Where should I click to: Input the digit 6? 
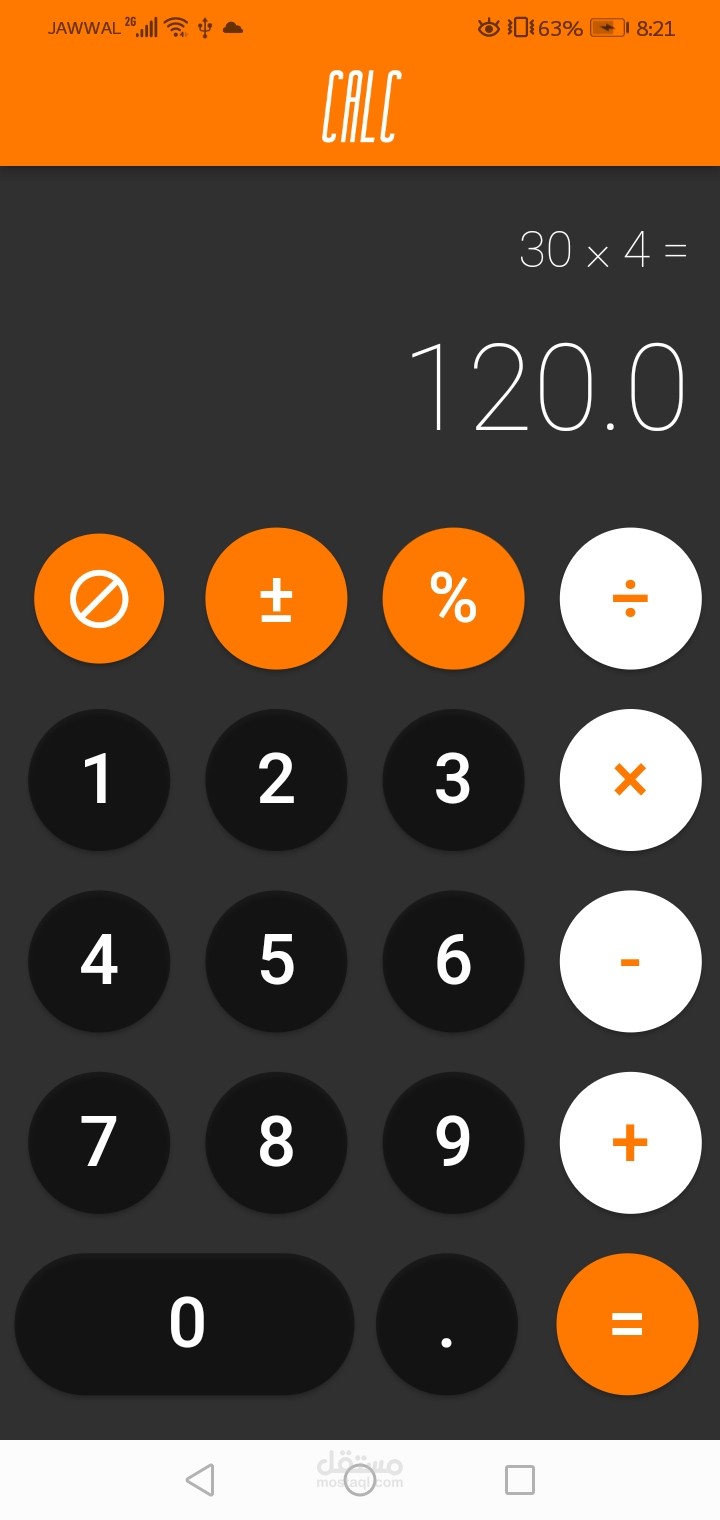coord(453,961)
